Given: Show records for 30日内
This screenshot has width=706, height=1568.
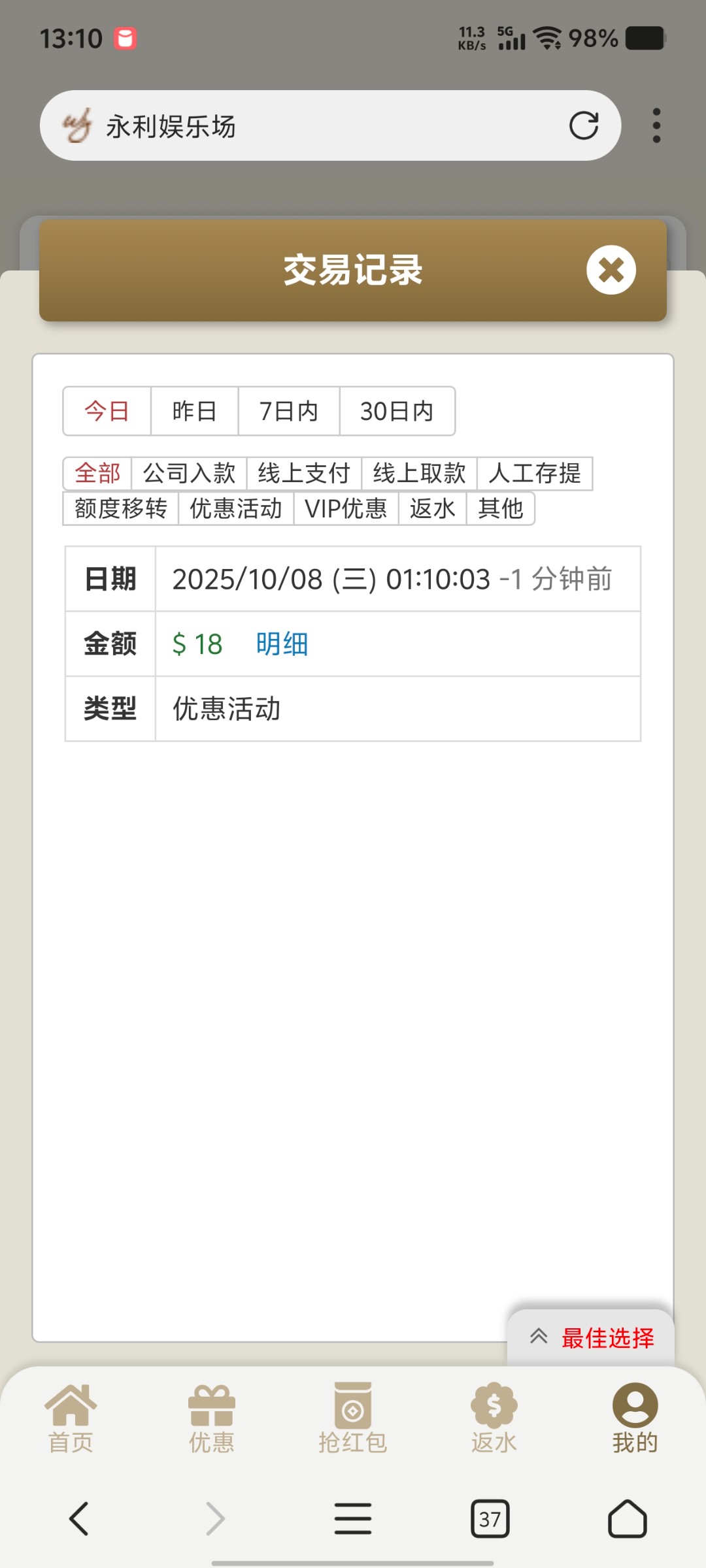Looking at the screenshot, I should (x=397, y=411).
